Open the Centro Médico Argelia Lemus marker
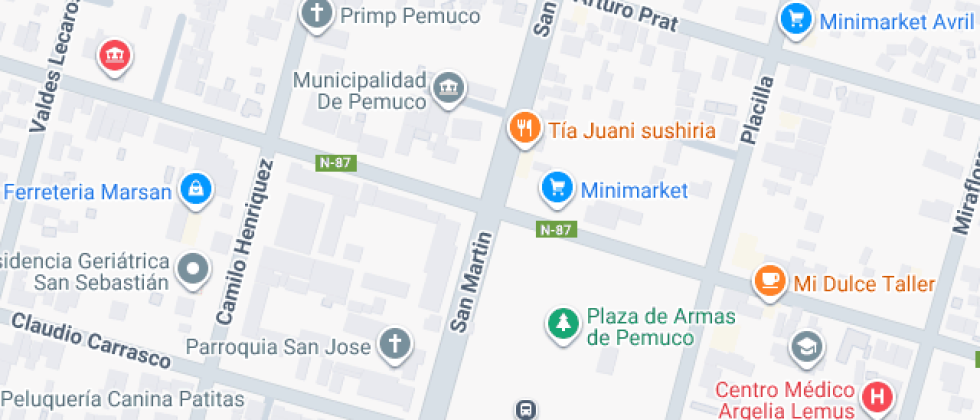The image size is (980, 420). 877,395
